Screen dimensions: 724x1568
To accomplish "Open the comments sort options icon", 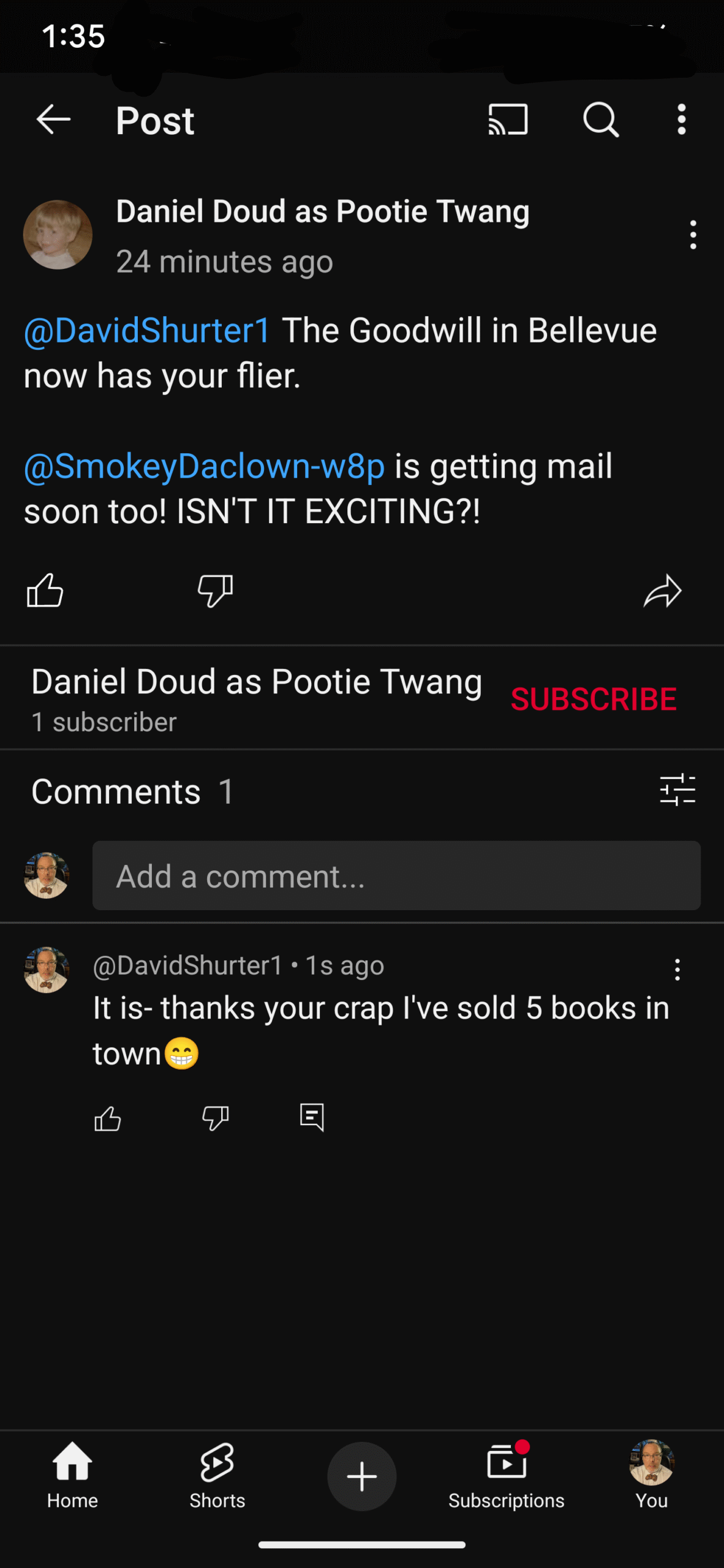I will pyautogui.click(x=677, y=790).
